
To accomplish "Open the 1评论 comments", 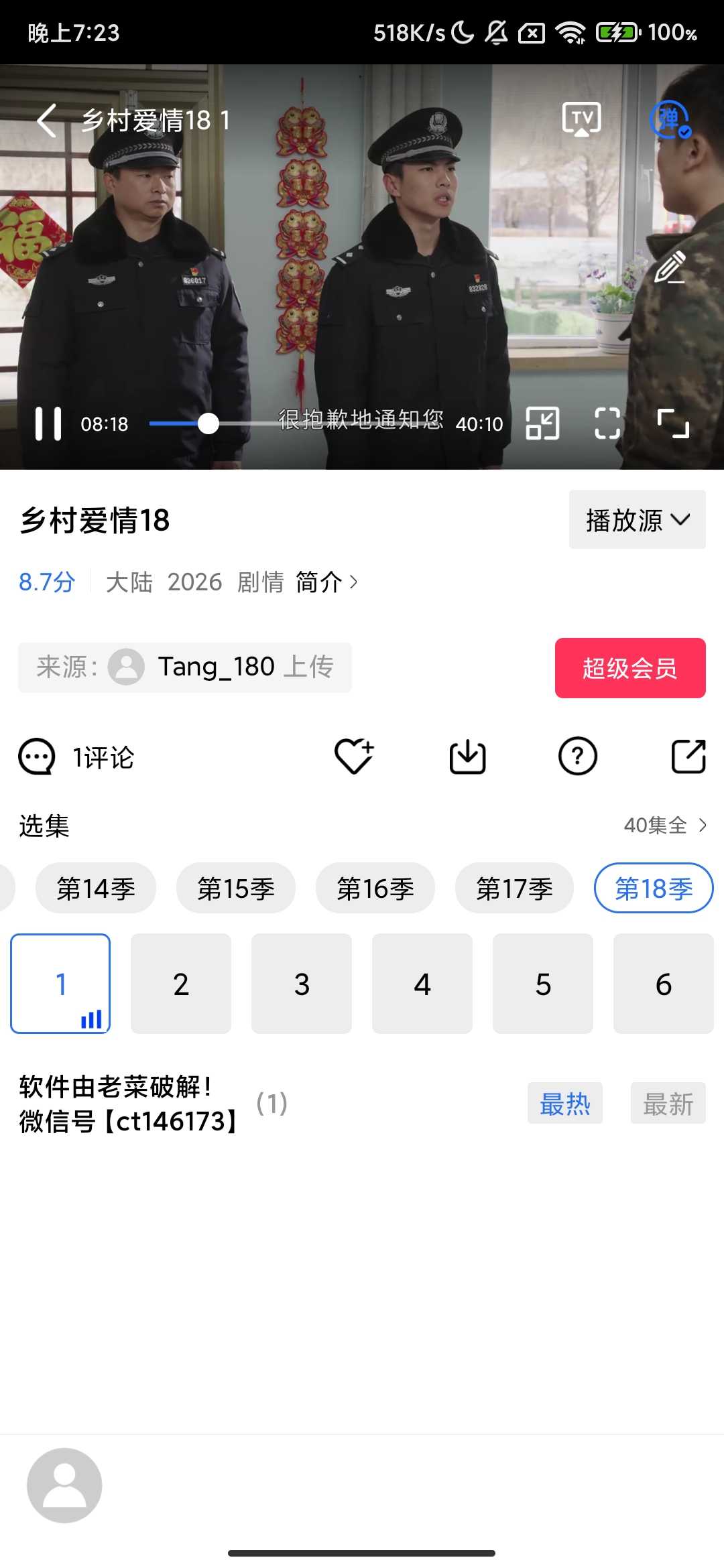I will [x=77, y=757].
